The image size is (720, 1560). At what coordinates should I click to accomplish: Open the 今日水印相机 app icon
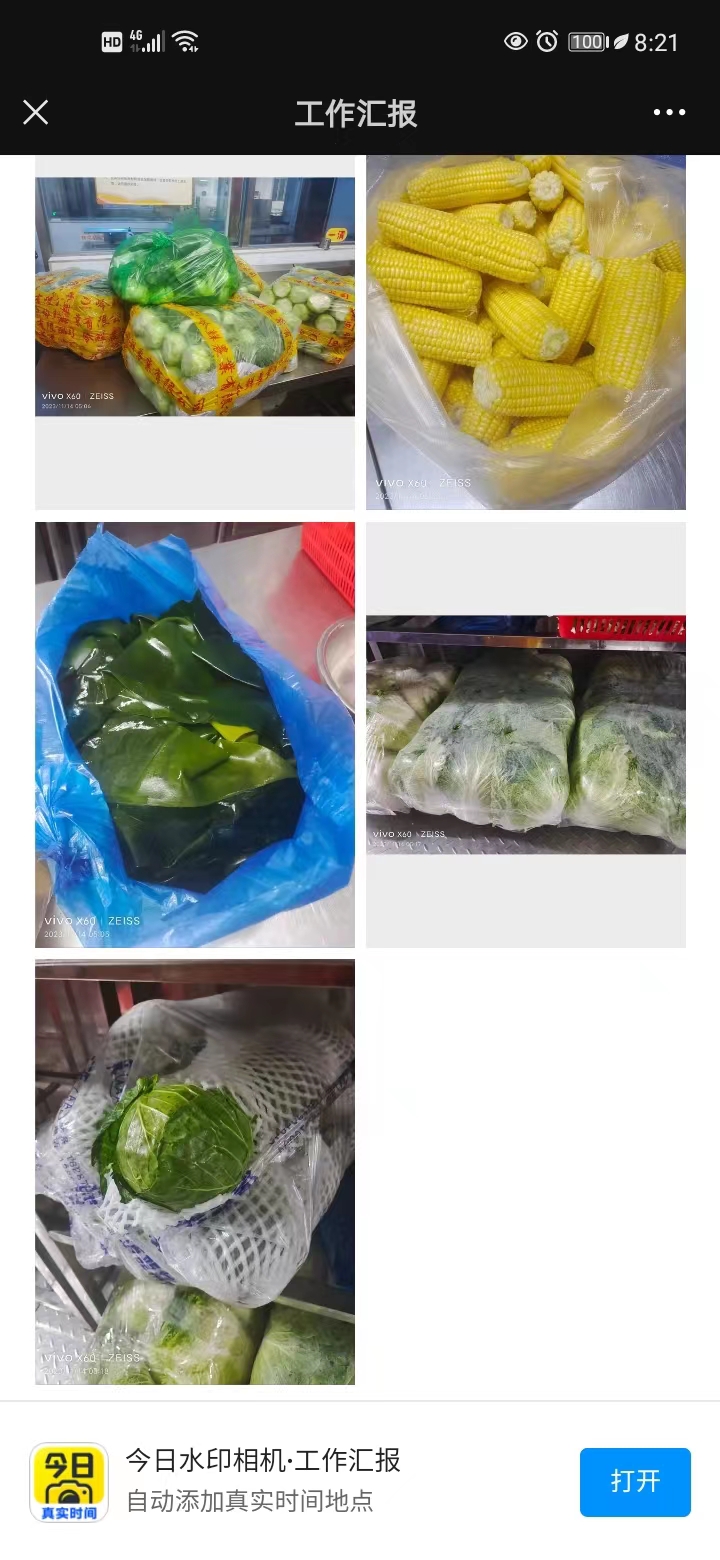point(69,1482)
